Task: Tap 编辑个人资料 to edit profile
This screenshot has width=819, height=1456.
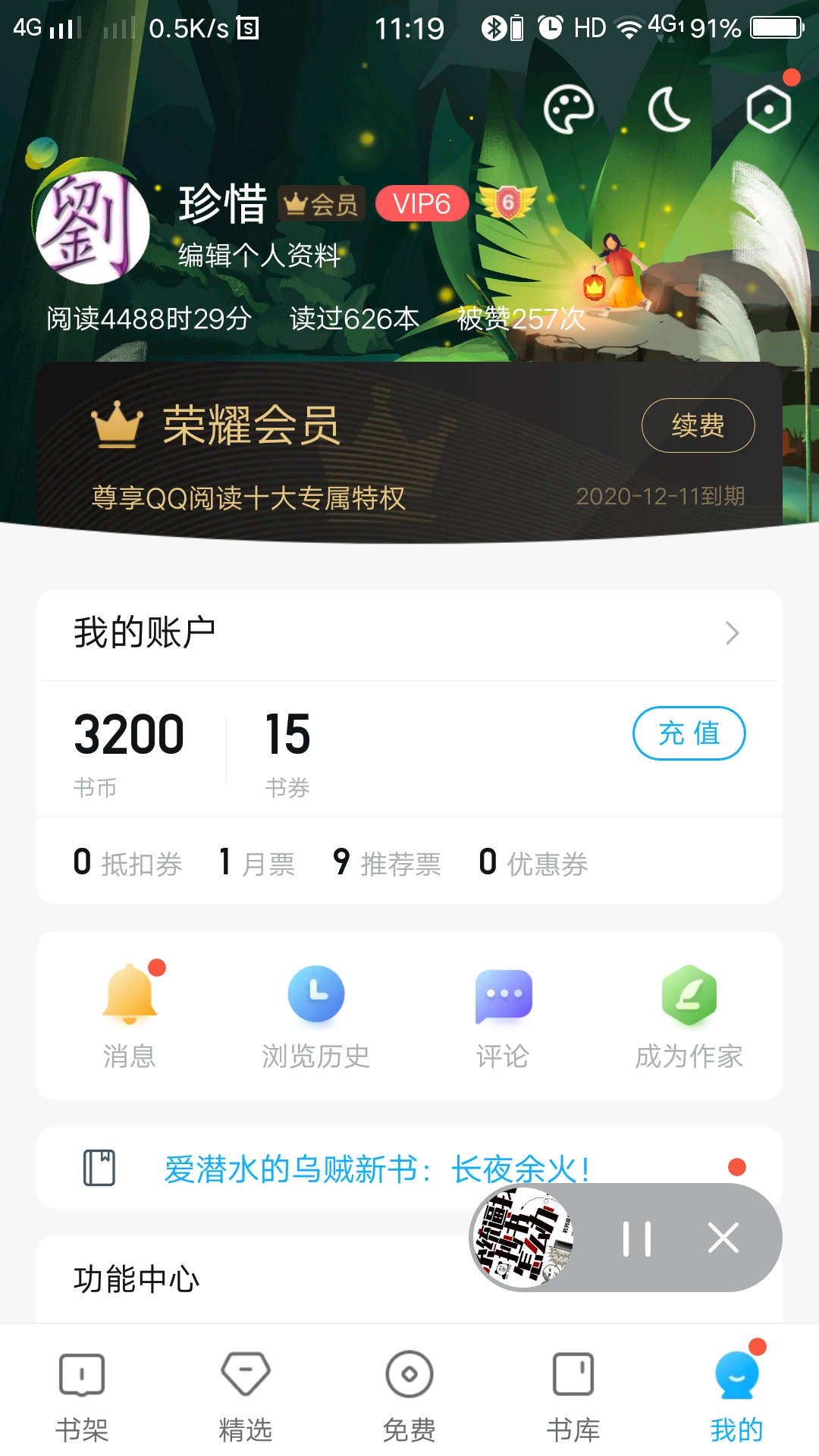Action: coord(259,256)
